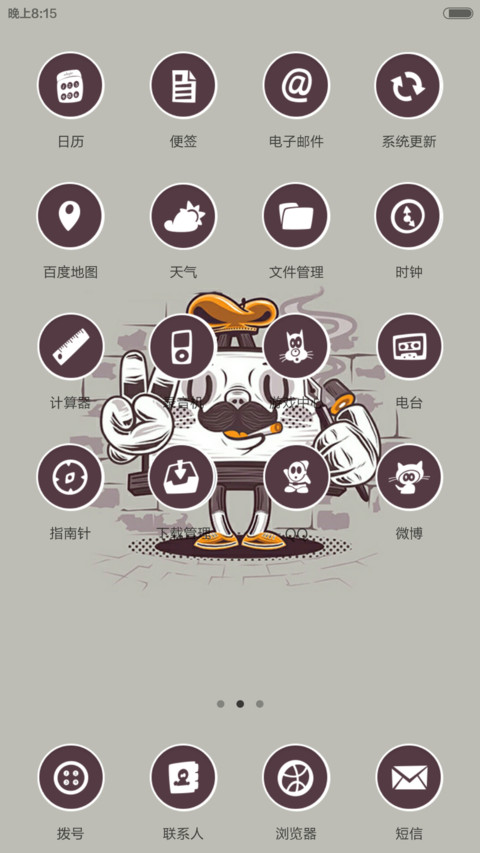
Task: Open the 计算器 calculator
Action: pos(70,347)
